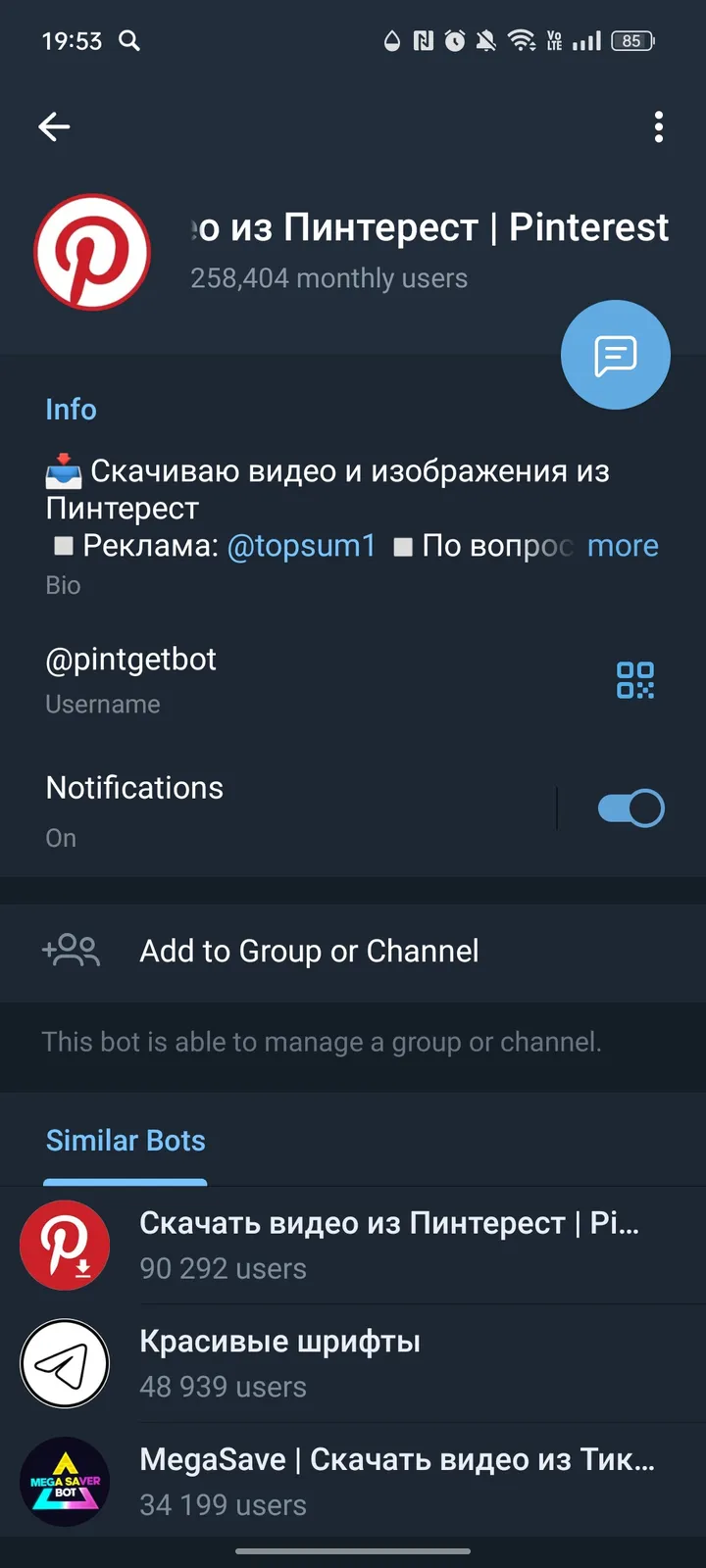The height and width of the screenshot is (1568, 706).
Task: Tap the Add to Group or Channel icon
Action: 71,950
